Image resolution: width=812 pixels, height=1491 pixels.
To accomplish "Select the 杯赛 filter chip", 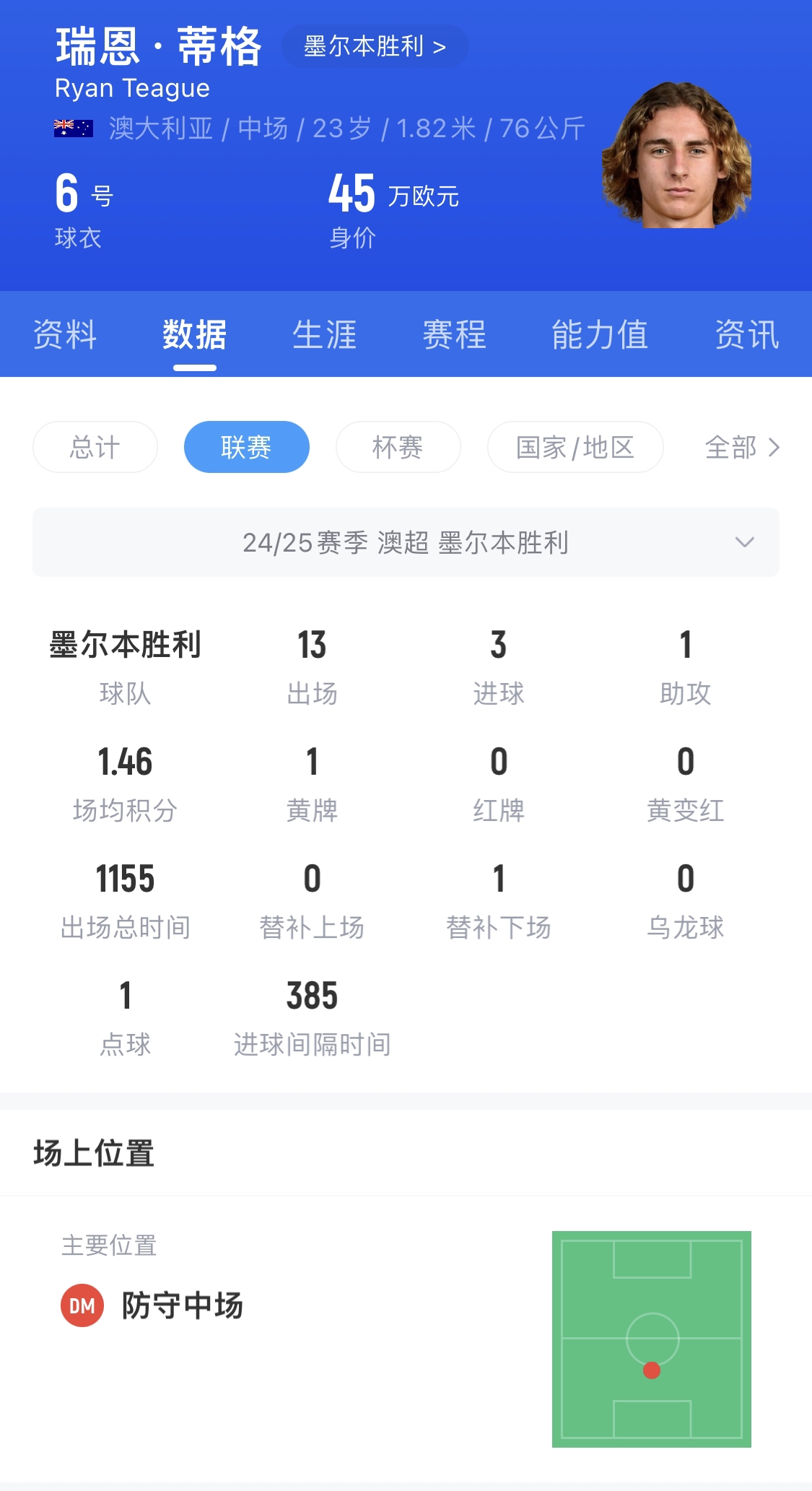I will [398, 448].
